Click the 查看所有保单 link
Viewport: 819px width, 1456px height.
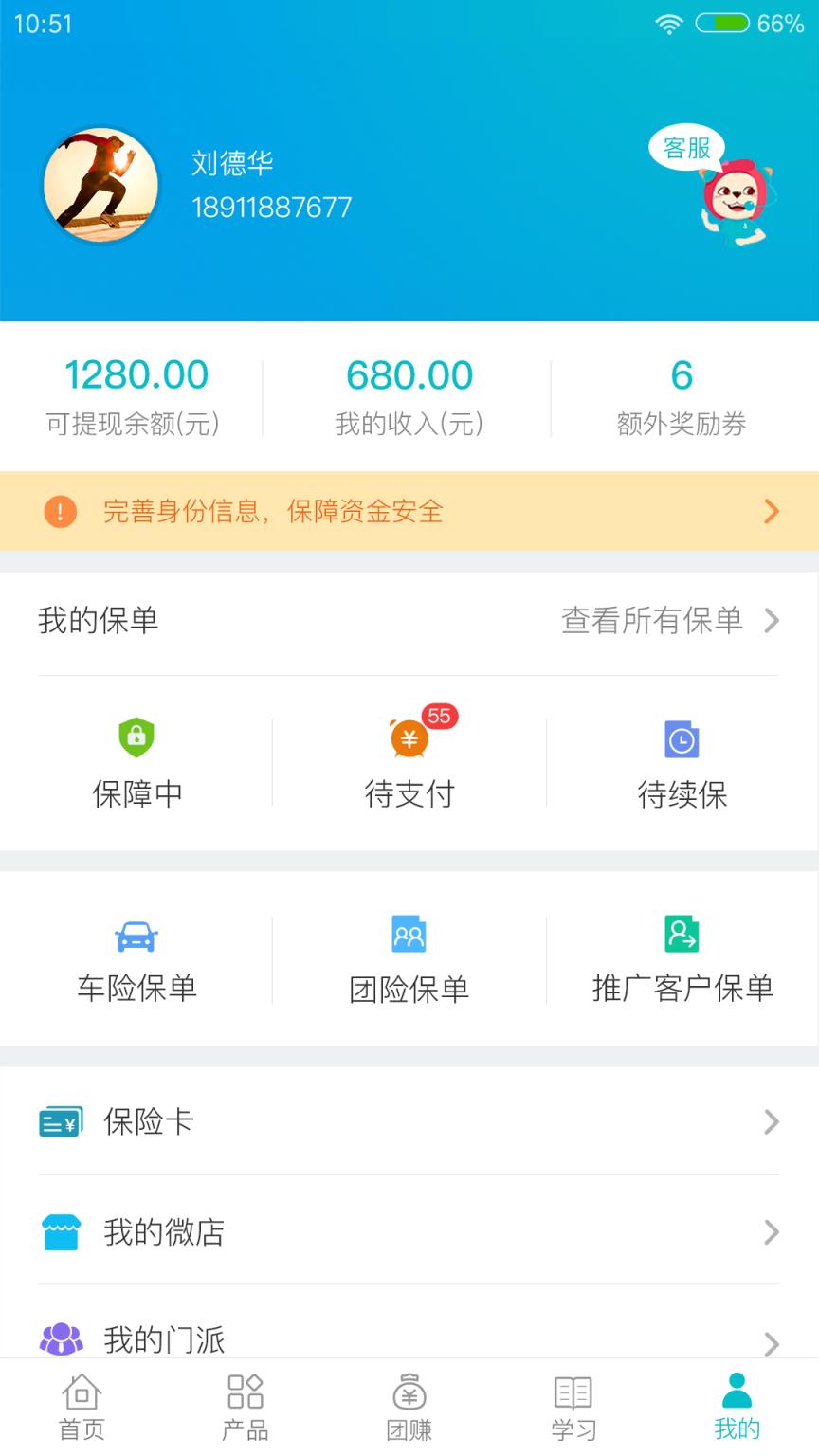(651, 621)
